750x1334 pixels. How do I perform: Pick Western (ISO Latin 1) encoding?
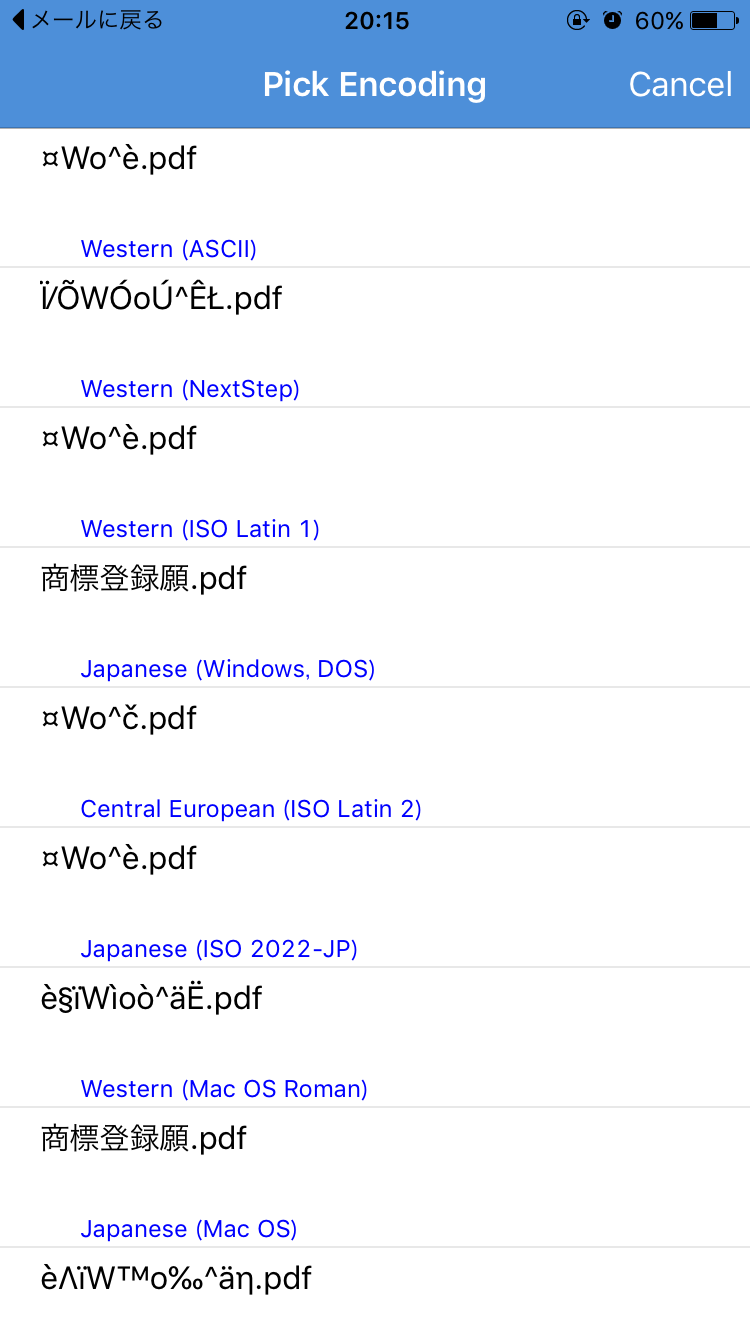click(375, 477)
